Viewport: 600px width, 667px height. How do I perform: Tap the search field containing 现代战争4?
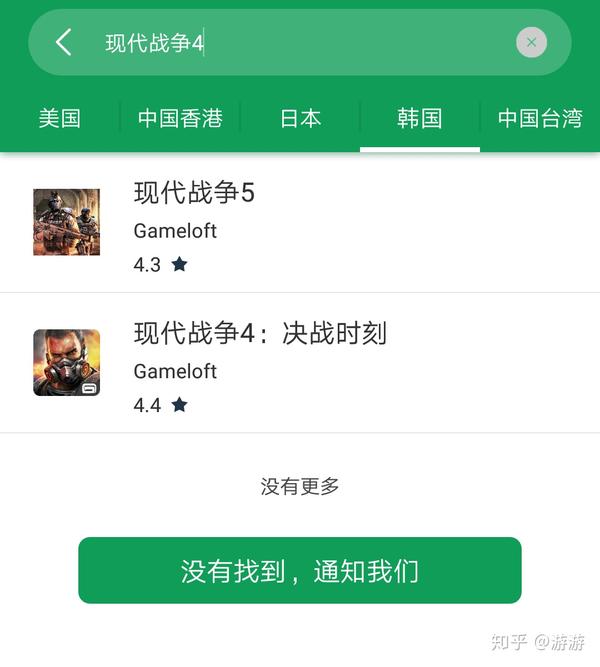click(300, 43)
